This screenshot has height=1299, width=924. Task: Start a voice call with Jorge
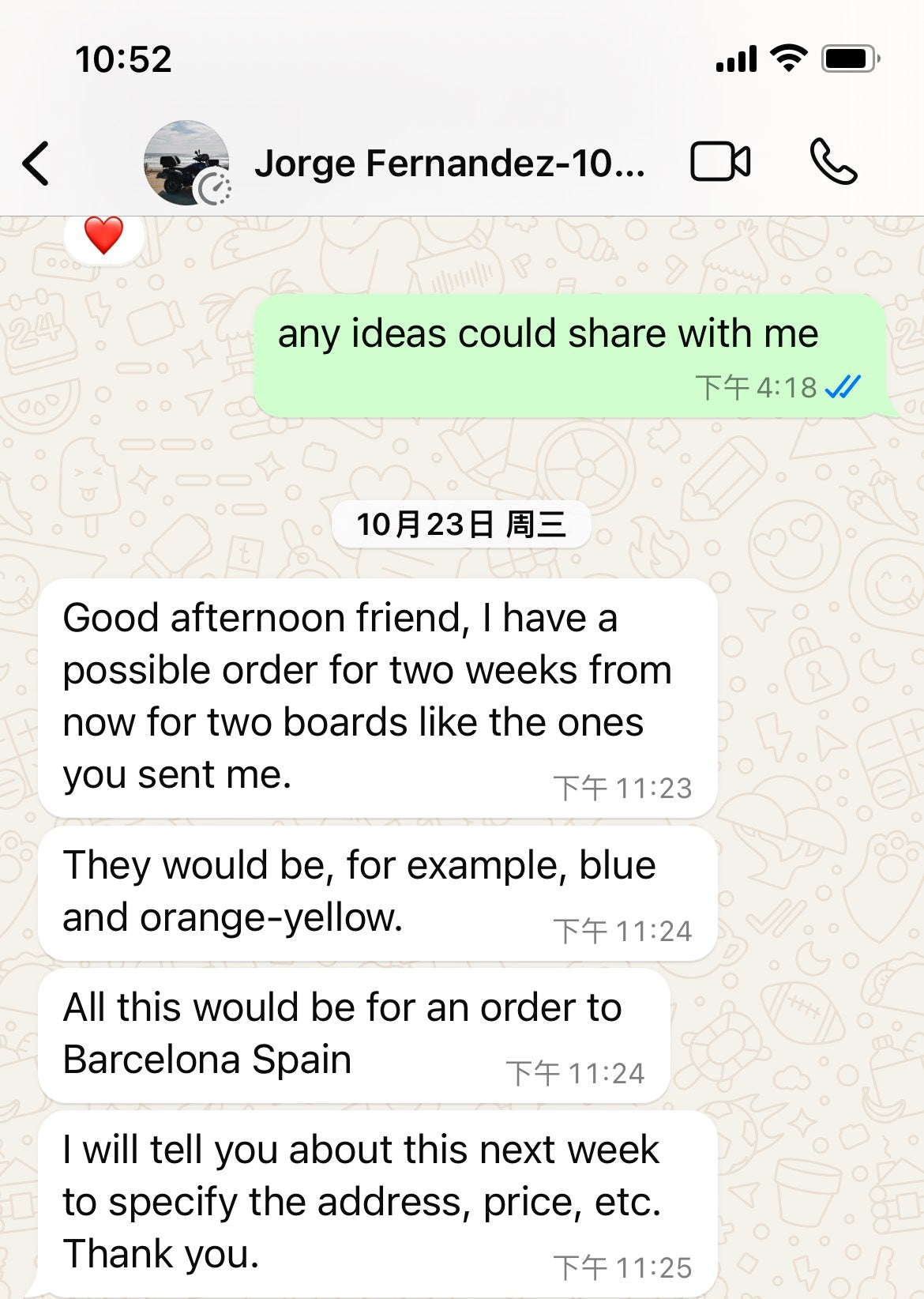[832, 162]
